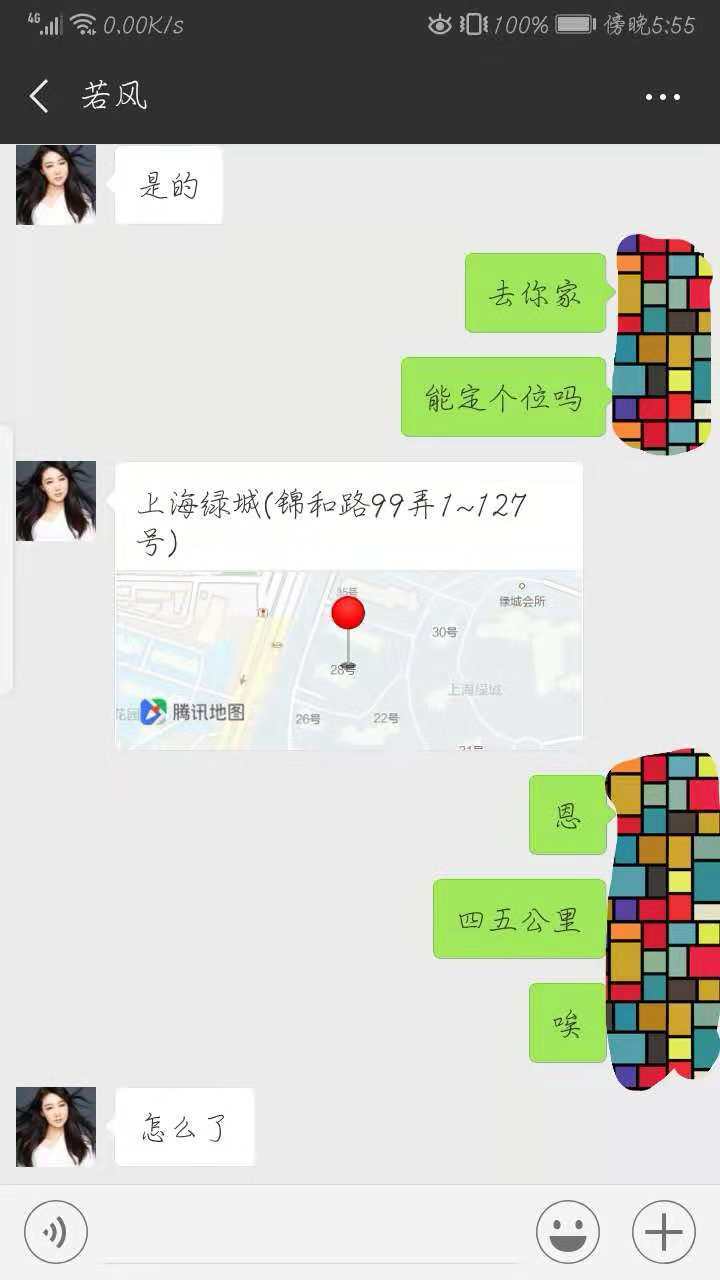The image size is (720, 1280).
Task: Switch to voice message input
Action: pyautogui.click(x=56, y=1232)
